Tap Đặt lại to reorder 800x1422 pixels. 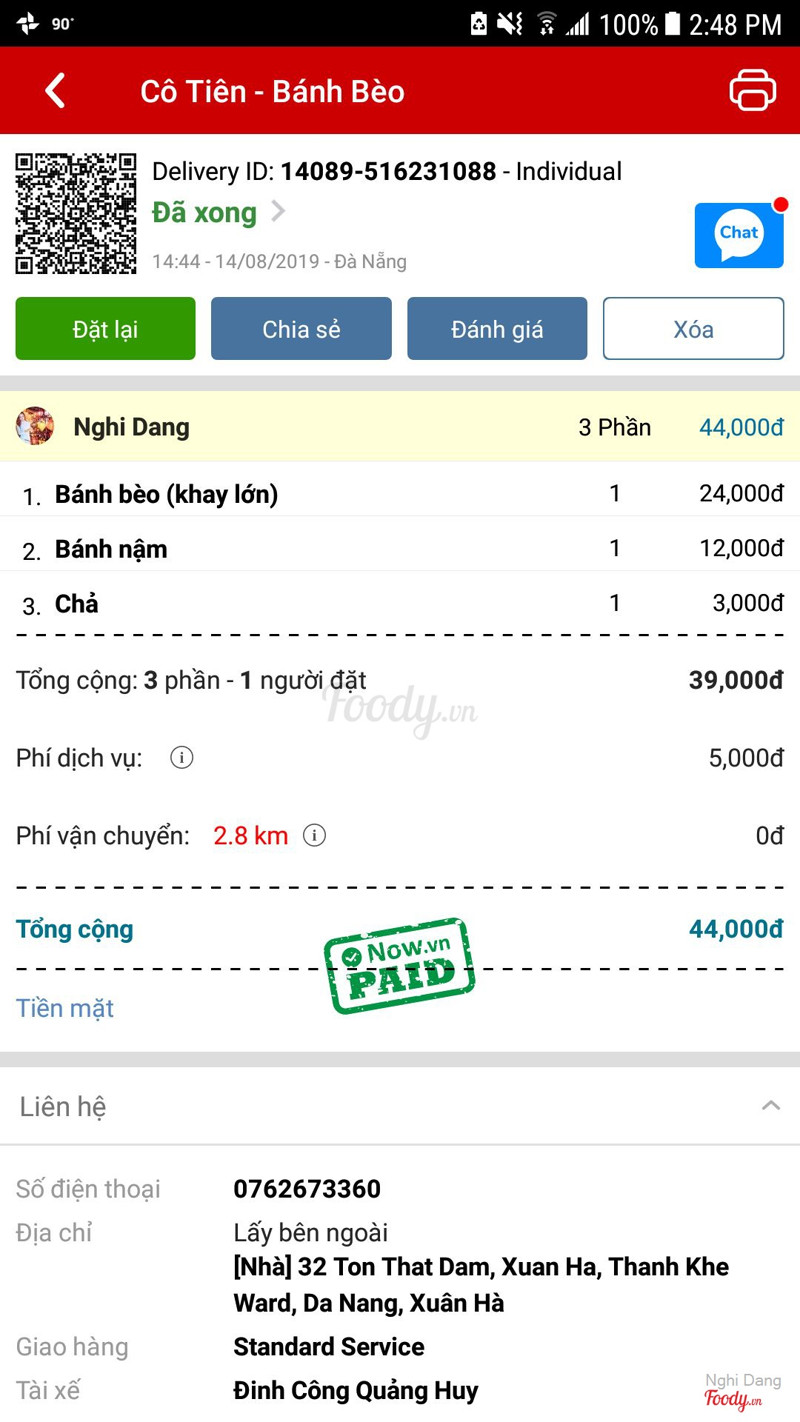pos(105,329)
